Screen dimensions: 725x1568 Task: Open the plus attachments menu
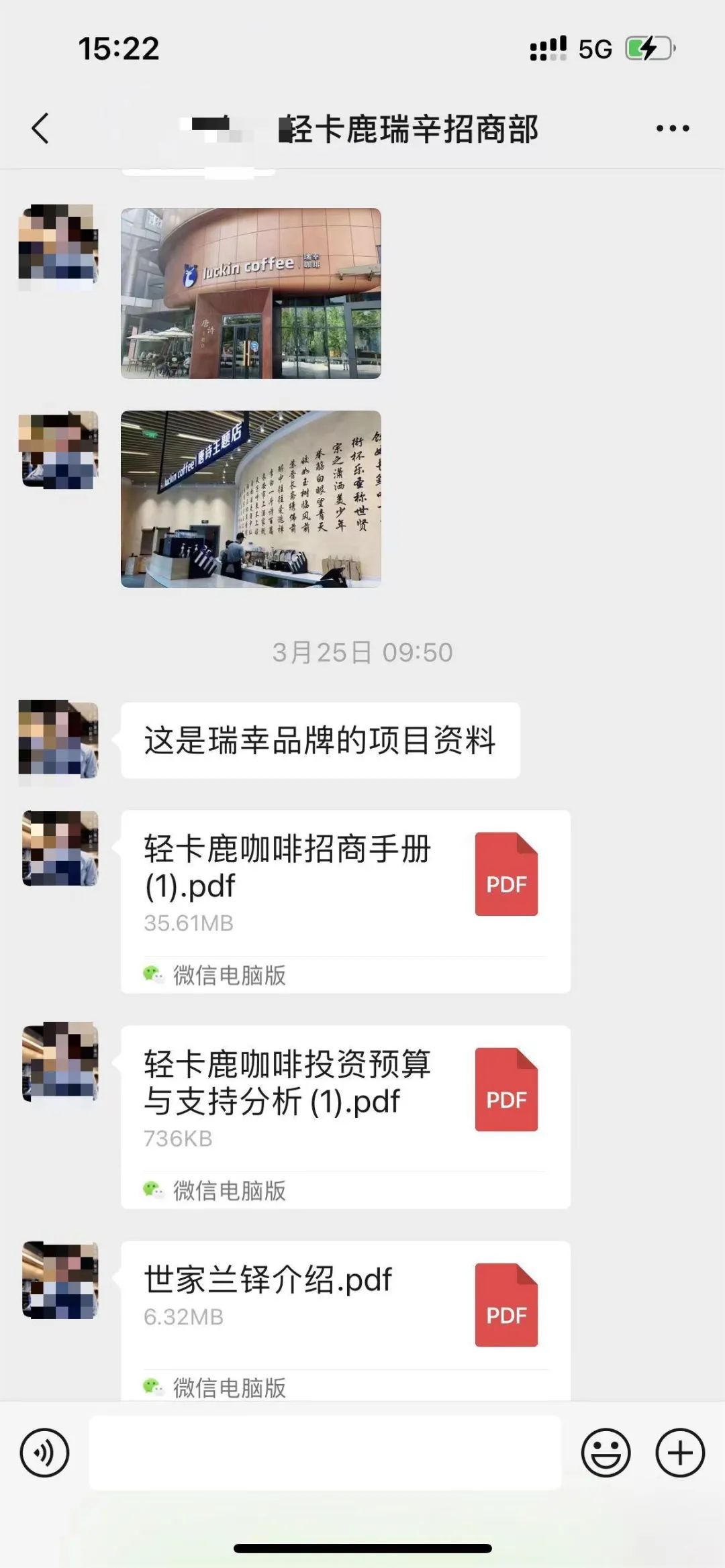(x=680, y=1453)
